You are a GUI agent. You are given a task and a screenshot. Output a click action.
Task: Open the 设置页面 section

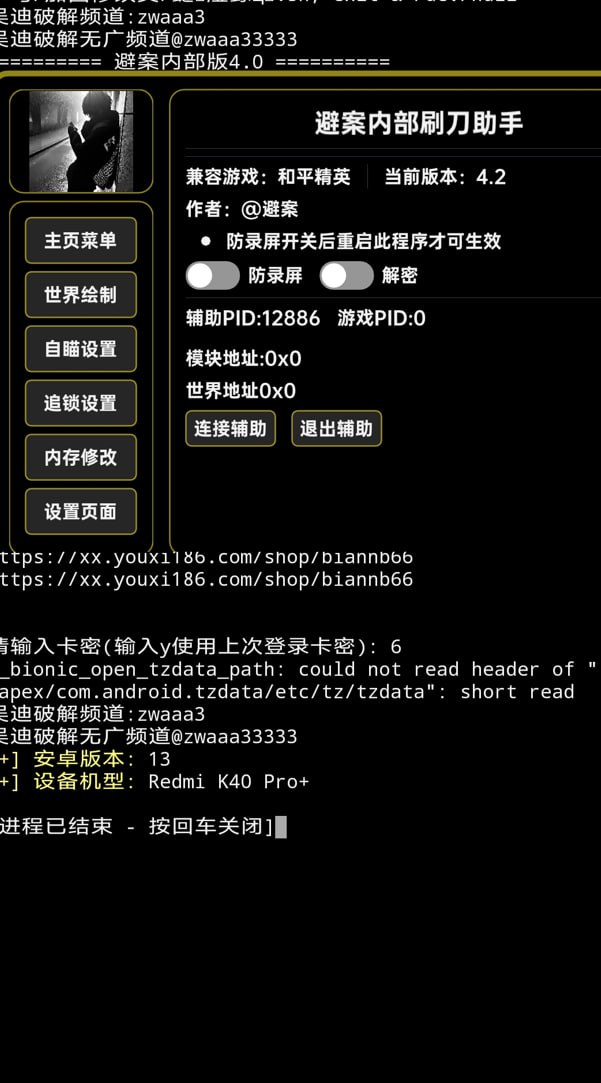pyautogui.click(x=80, y=511)
